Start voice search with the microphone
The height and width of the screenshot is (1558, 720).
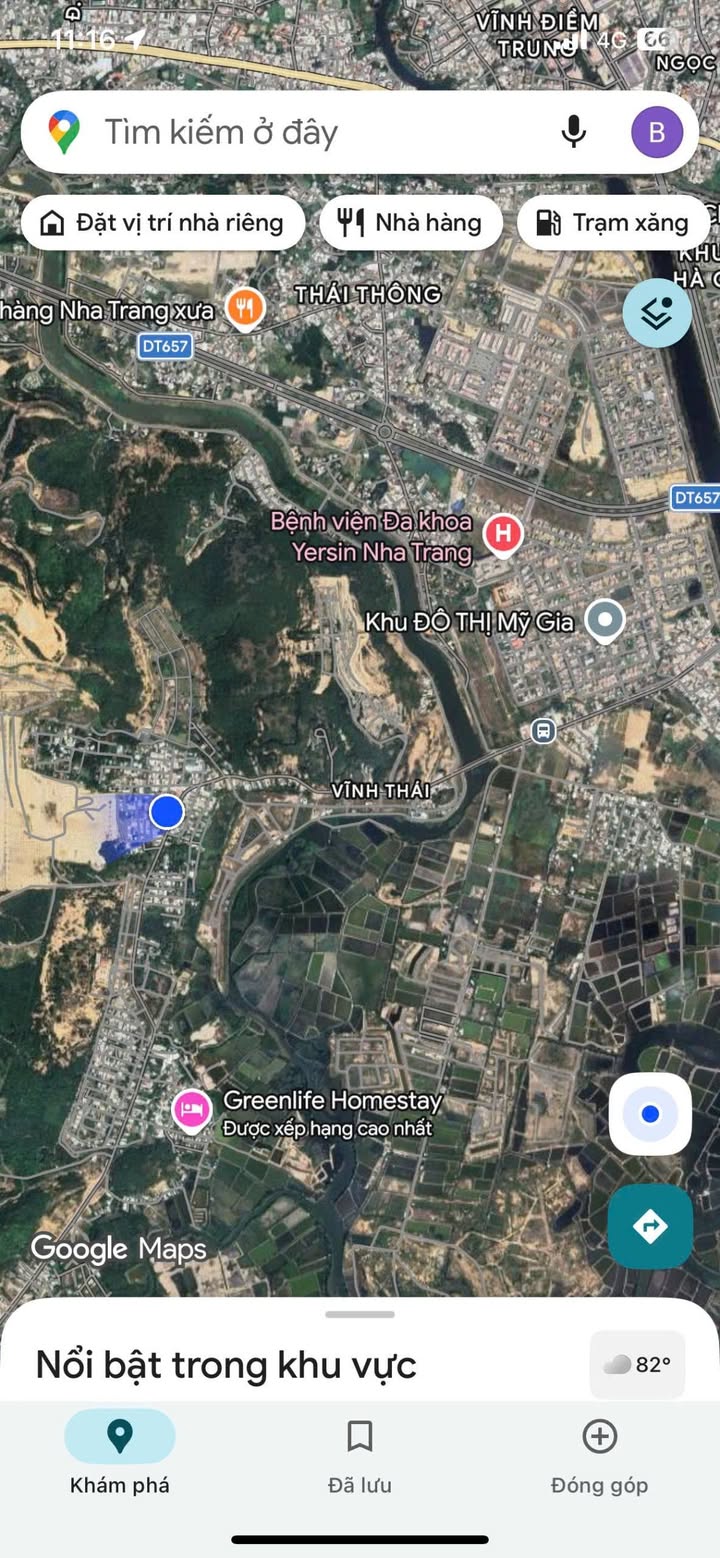(573, 132)
